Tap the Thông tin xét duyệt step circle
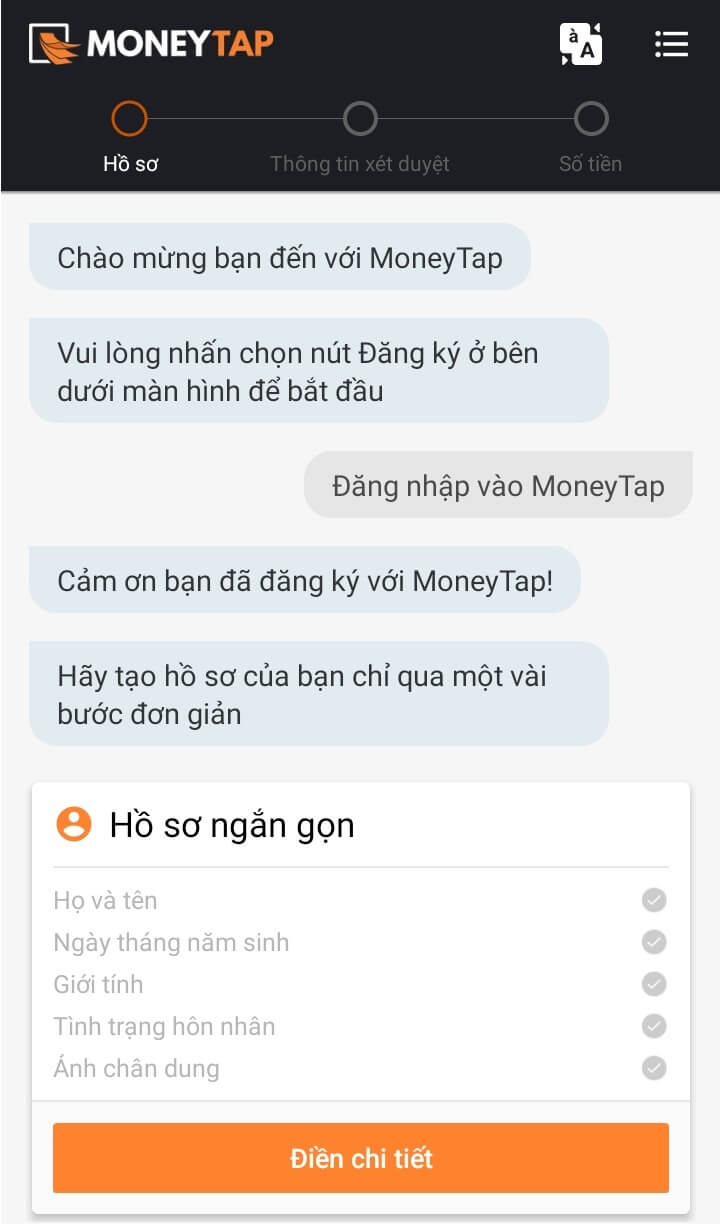The width and height of the screenshot is (720, 1224). [x=359, y=117]
